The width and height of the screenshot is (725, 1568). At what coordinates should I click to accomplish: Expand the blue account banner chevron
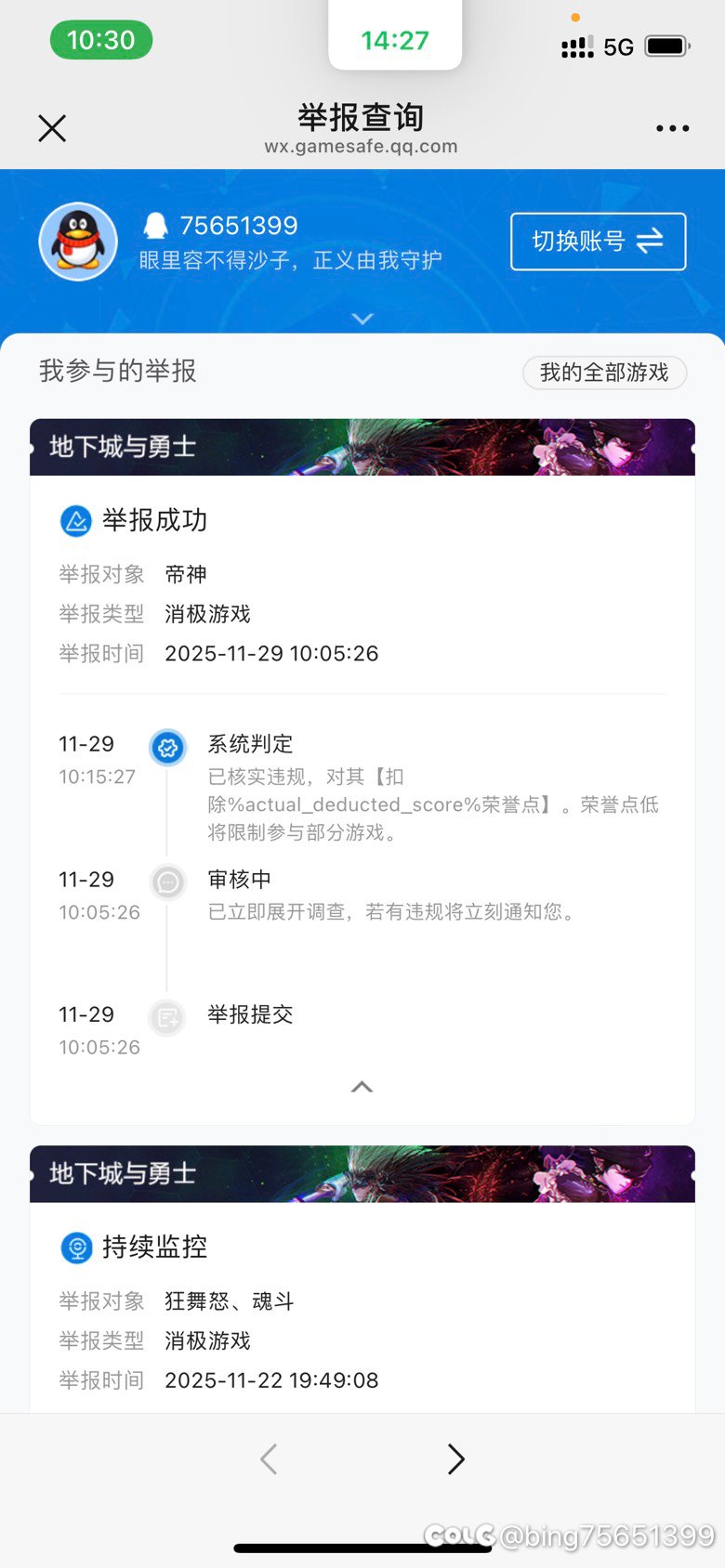tap(362, 319)
